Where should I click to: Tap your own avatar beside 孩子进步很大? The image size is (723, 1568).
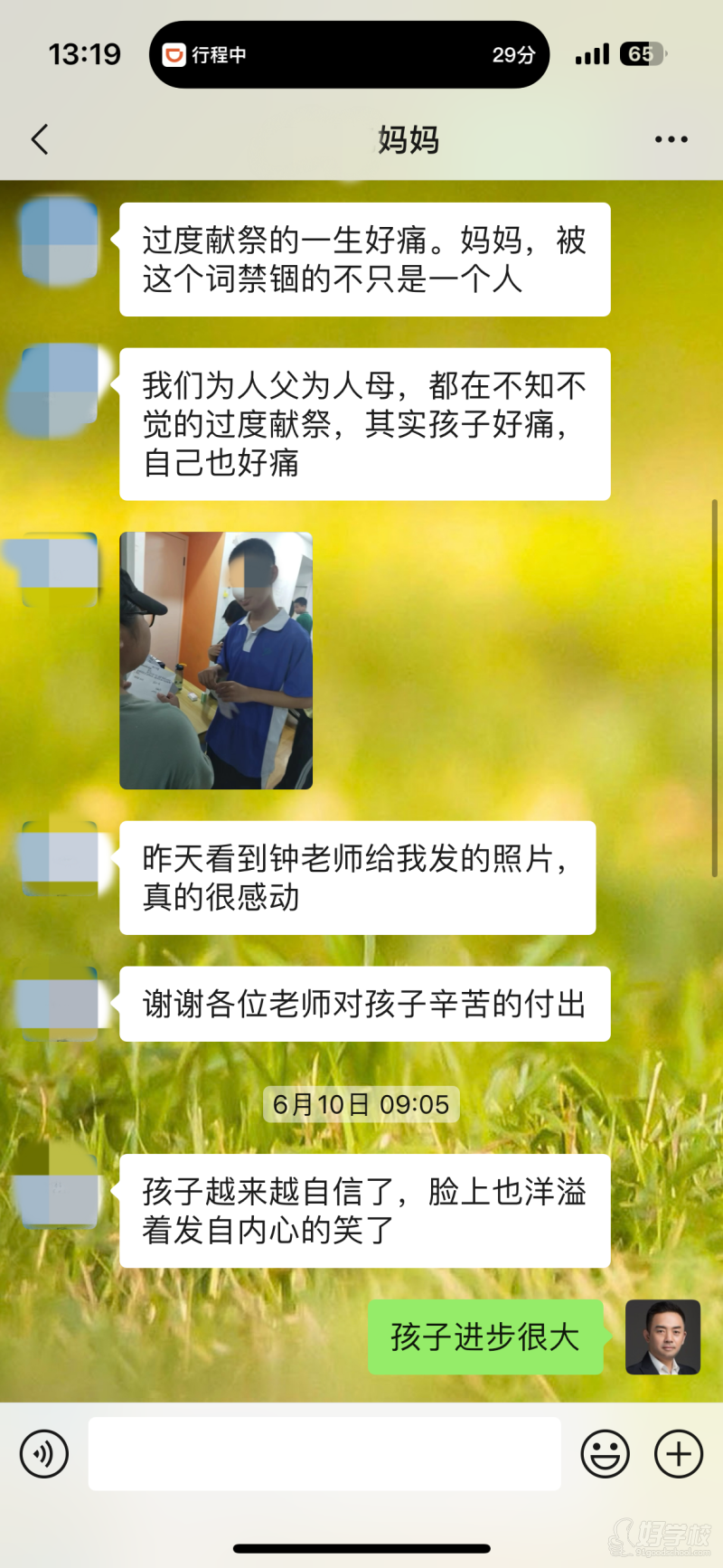tap(662, 1337)
